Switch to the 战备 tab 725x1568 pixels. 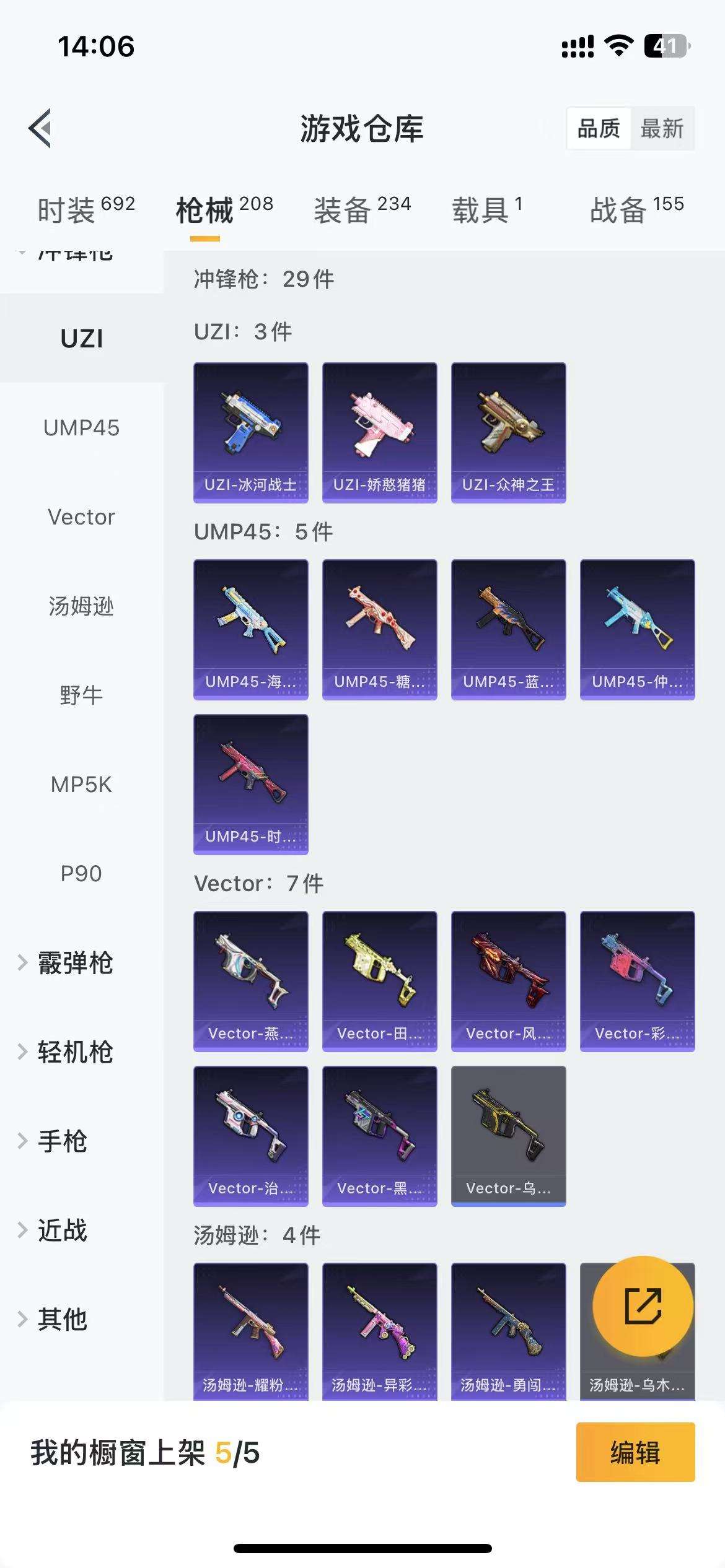click(636, 209)
